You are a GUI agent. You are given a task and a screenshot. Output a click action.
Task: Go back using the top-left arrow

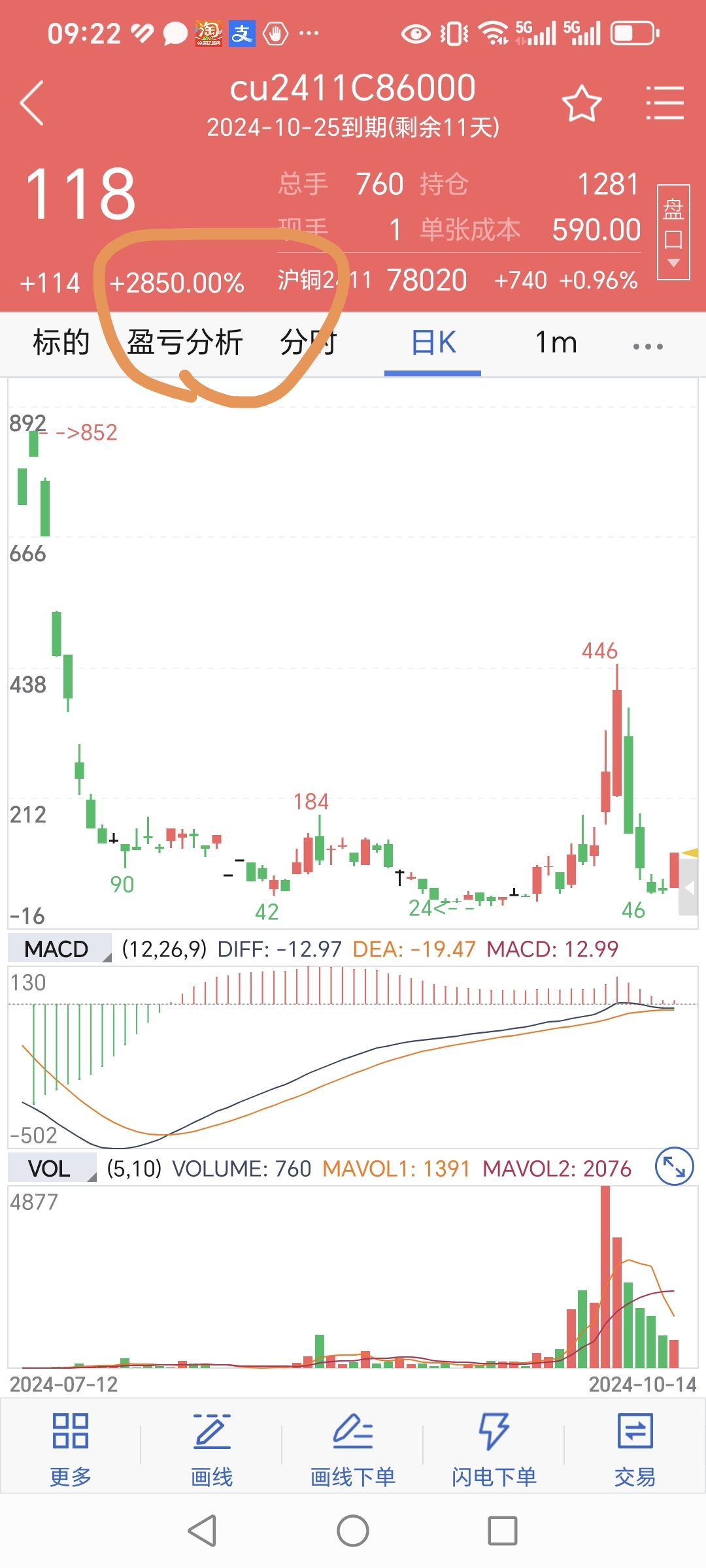(x=33, y=103)
